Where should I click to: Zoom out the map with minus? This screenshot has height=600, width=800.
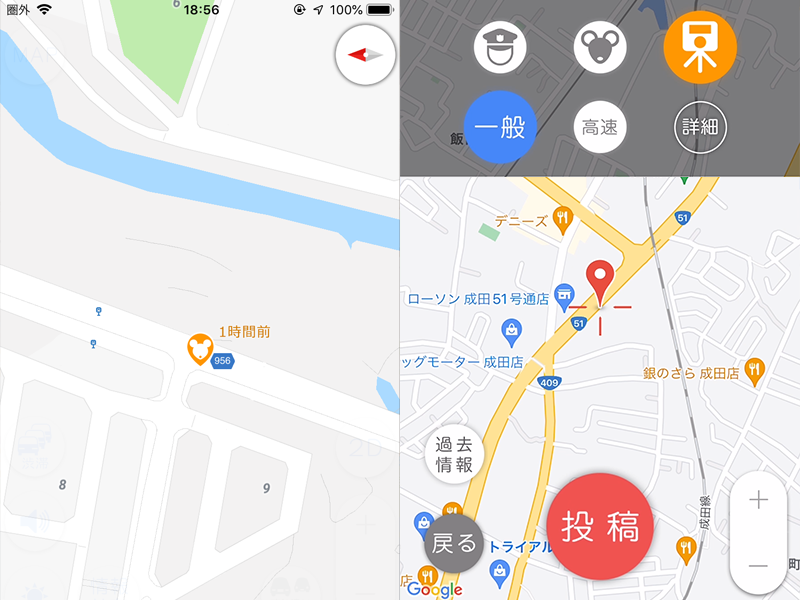(x=759, y=566)
